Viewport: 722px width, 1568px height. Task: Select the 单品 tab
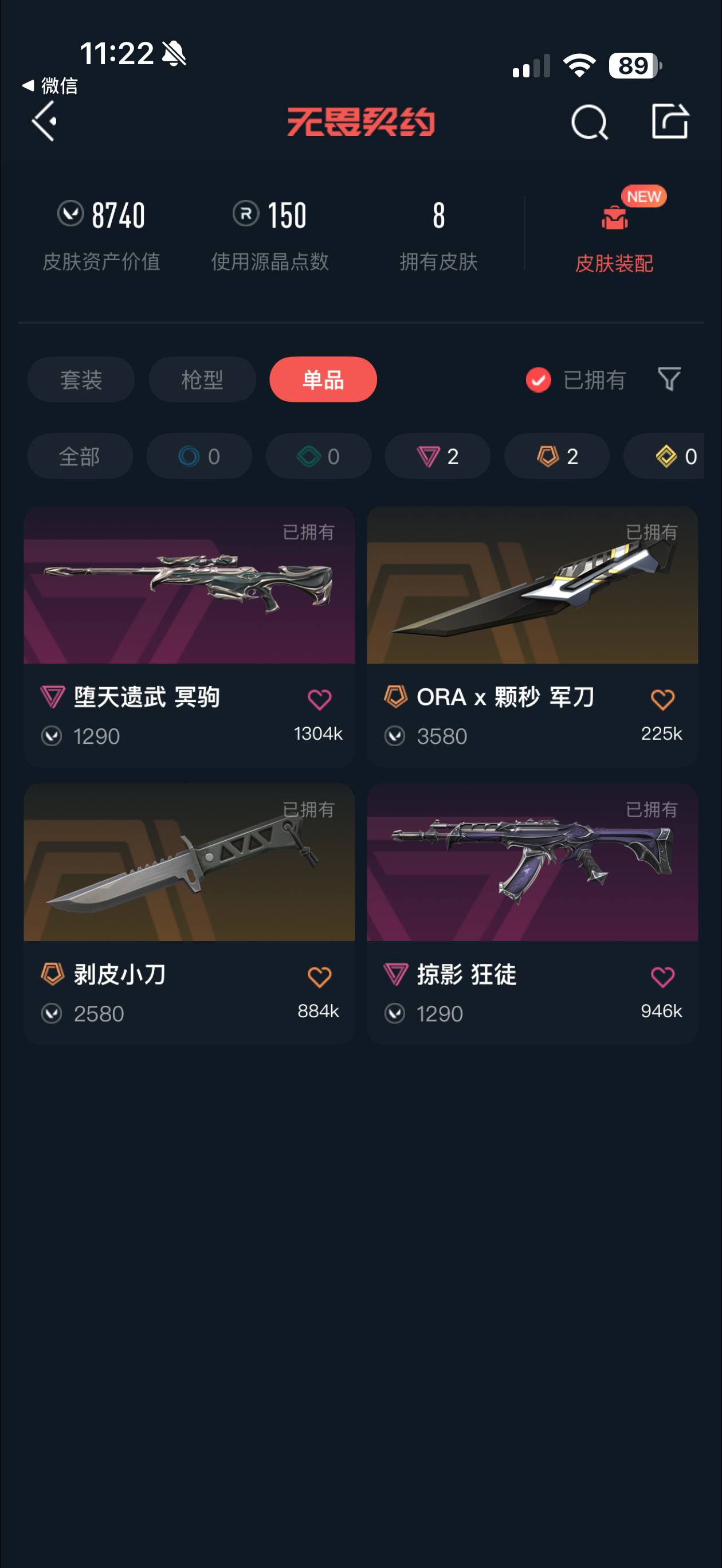click(323, 379)
